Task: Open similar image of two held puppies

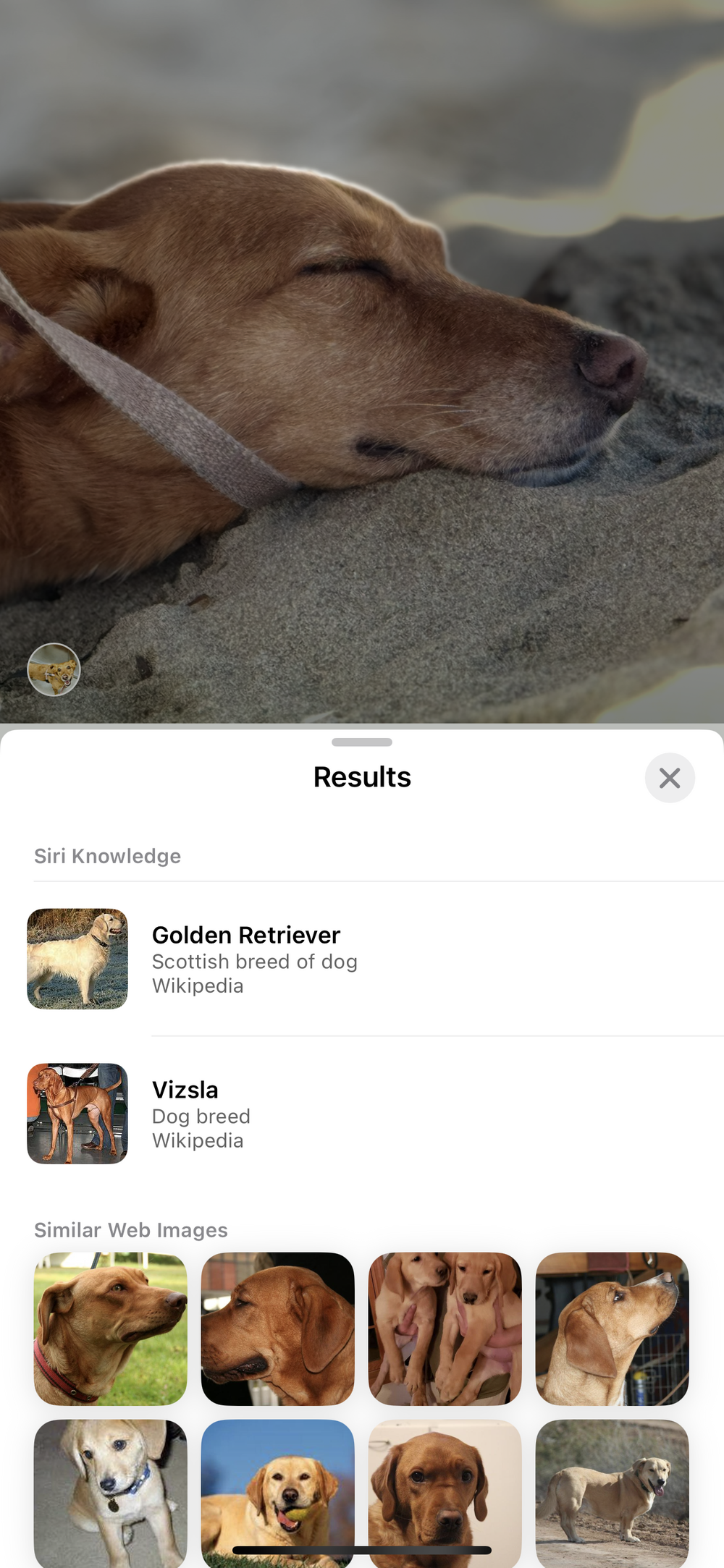Action: click(445, 1328)
